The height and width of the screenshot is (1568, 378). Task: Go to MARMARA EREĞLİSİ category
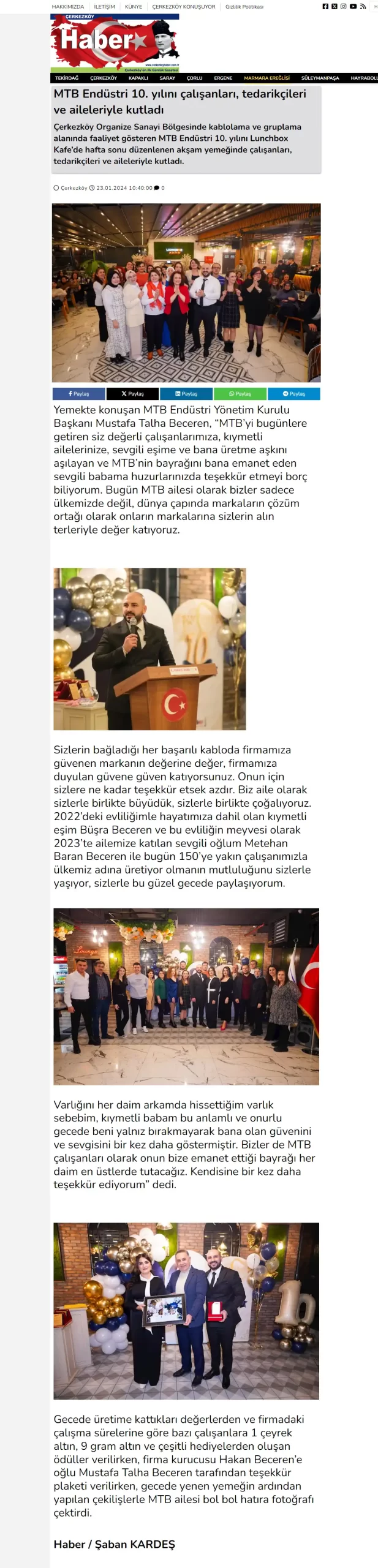tap(266, 78)
